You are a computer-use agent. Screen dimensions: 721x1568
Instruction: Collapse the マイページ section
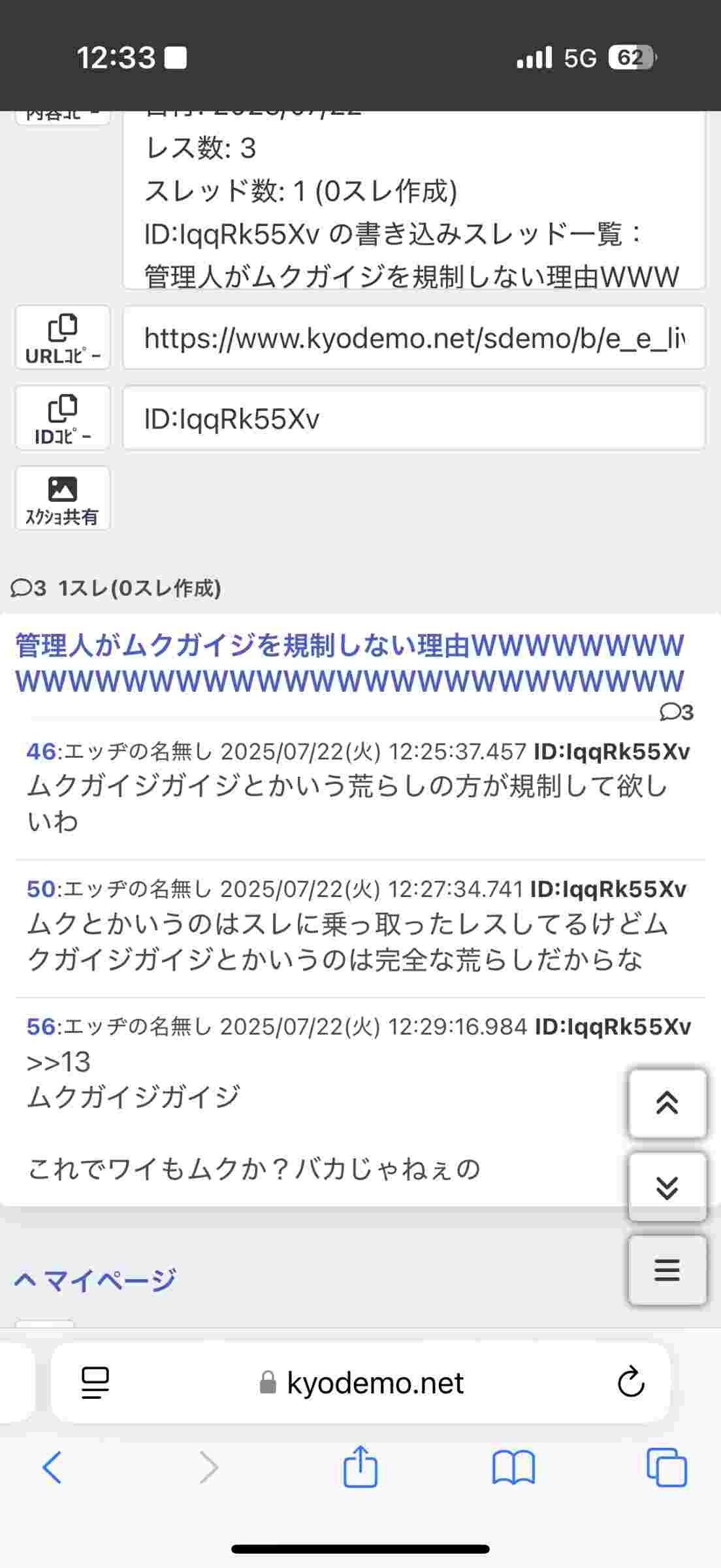[x=95, y=1280]
